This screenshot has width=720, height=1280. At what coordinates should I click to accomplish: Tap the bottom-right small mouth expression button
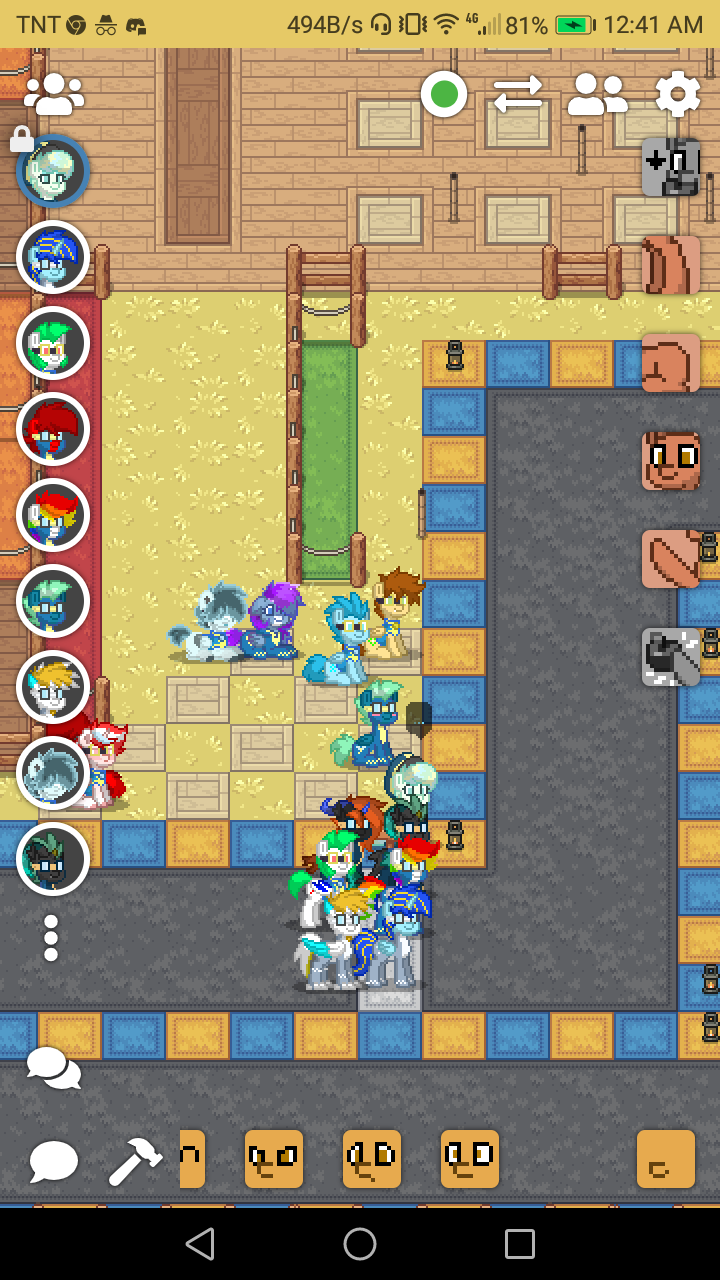coord(666,1160)
